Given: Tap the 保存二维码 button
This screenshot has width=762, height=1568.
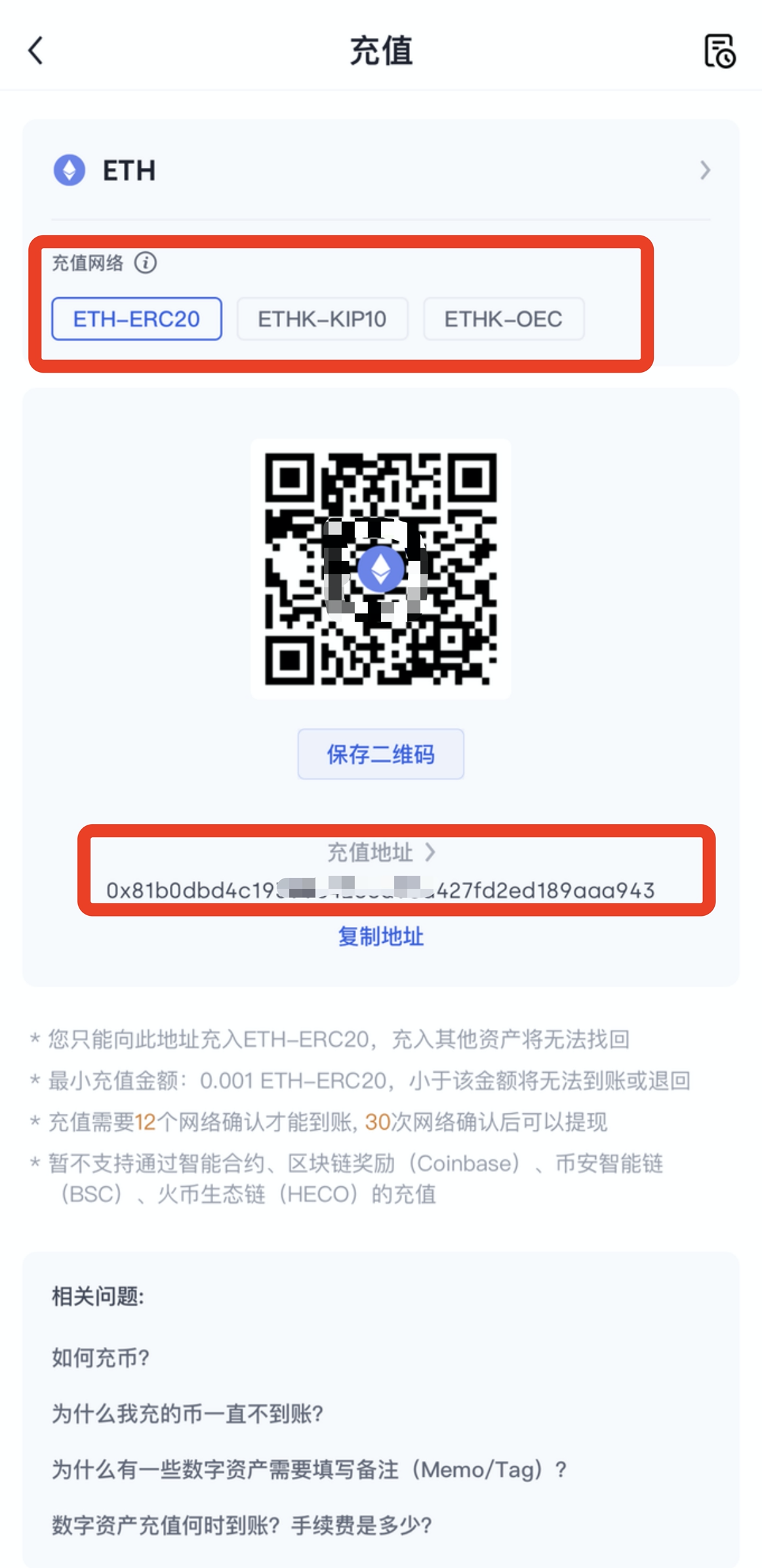Looking at the screenshot, I should click(x=380, y=754).
